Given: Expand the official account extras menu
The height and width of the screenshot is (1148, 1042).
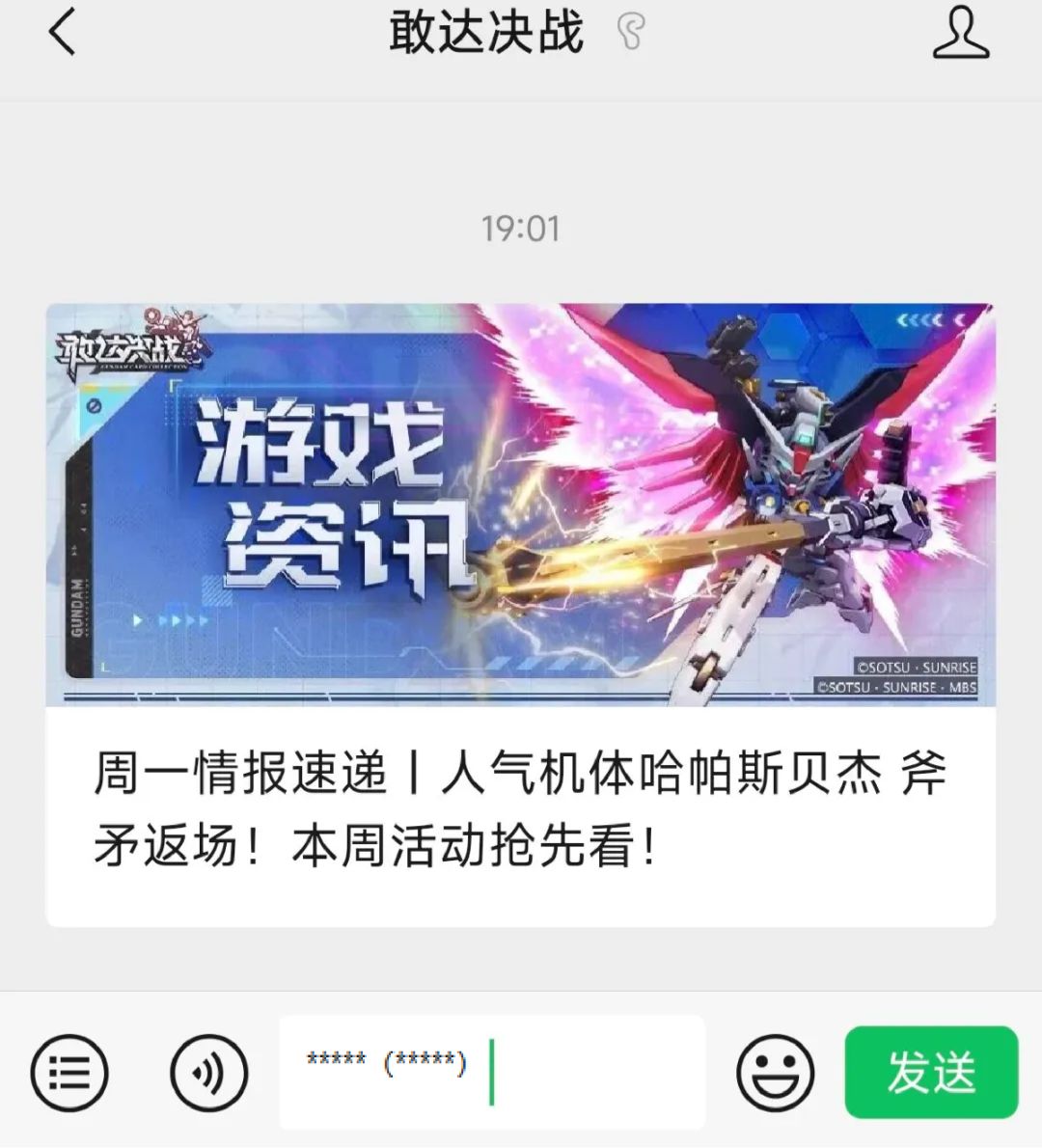Looking at the screenshot, I should [69, 1071].
